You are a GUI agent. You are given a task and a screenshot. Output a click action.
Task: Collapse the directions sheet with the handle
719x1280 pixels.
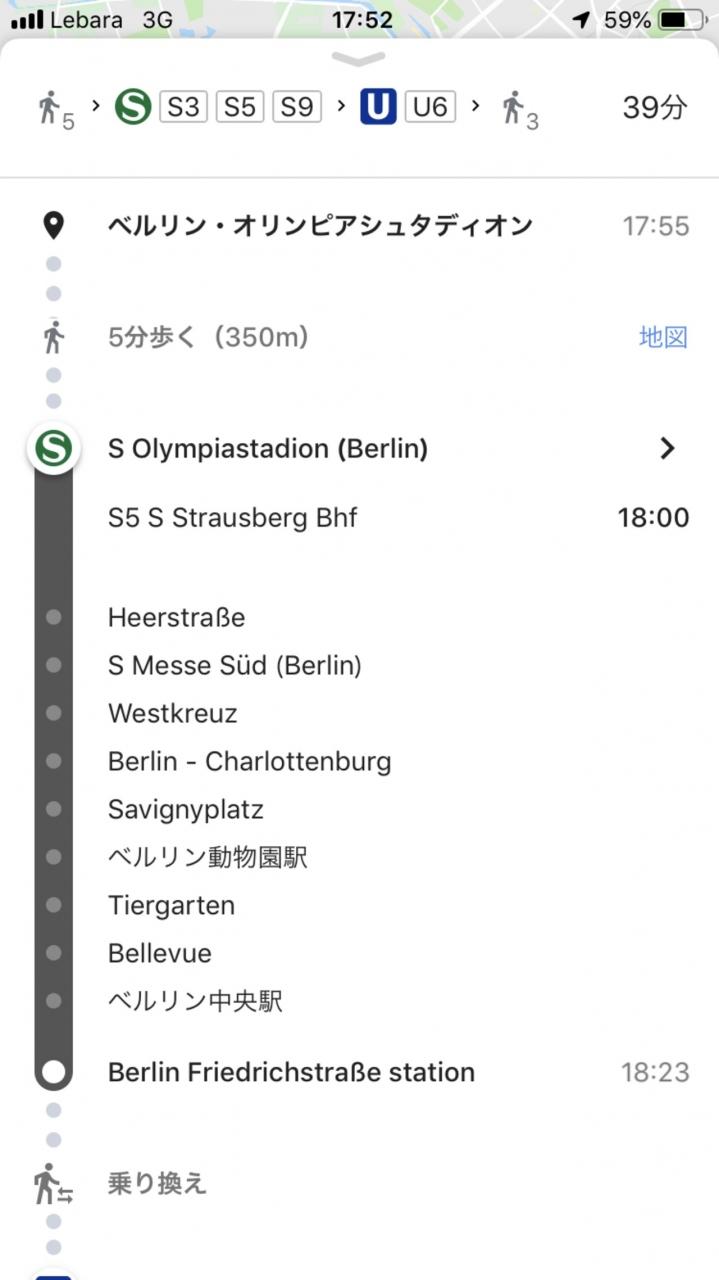[x=359, y=60]
